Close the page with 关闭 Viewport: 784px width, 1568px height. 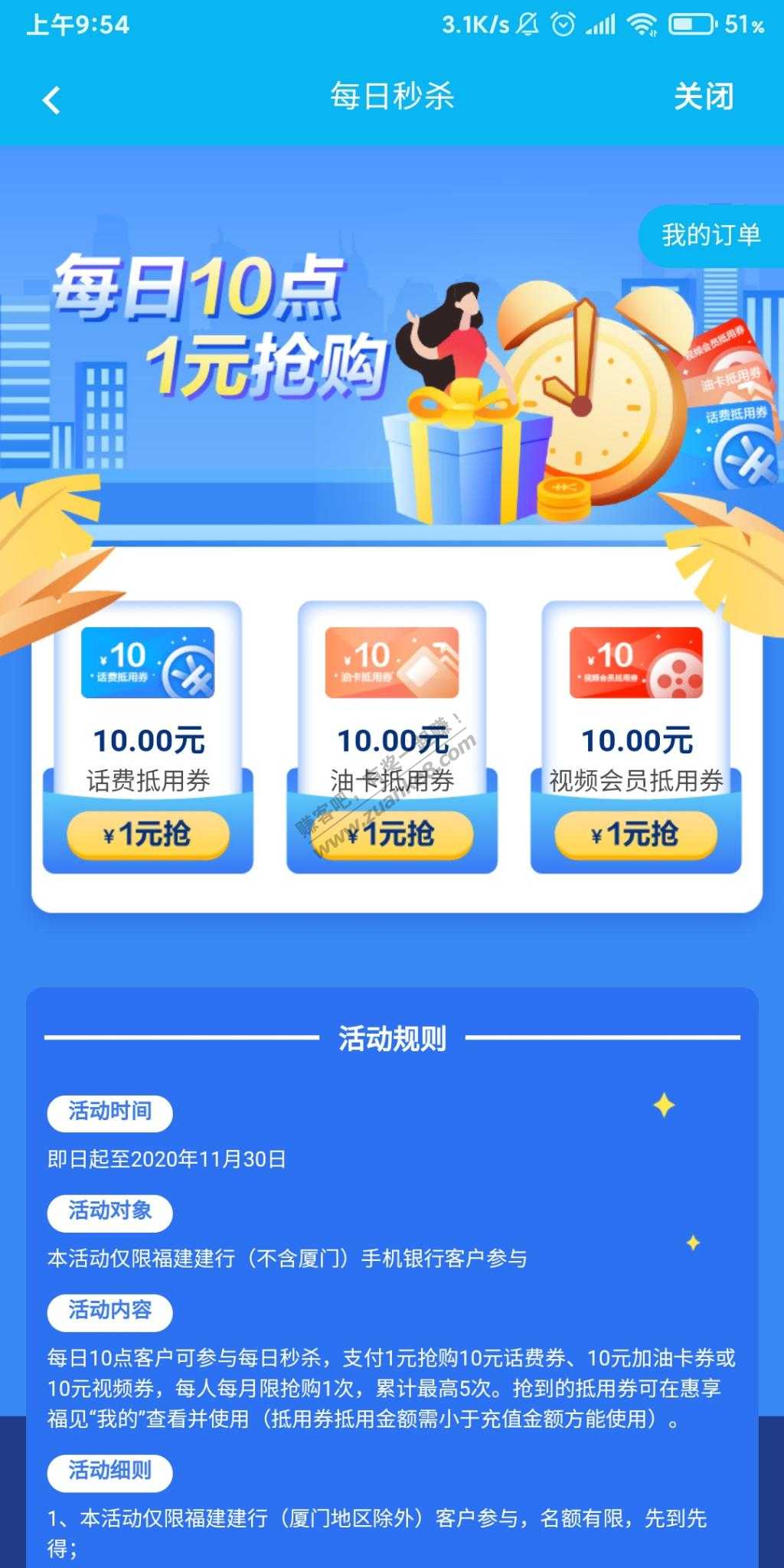(x=703, y=97)
